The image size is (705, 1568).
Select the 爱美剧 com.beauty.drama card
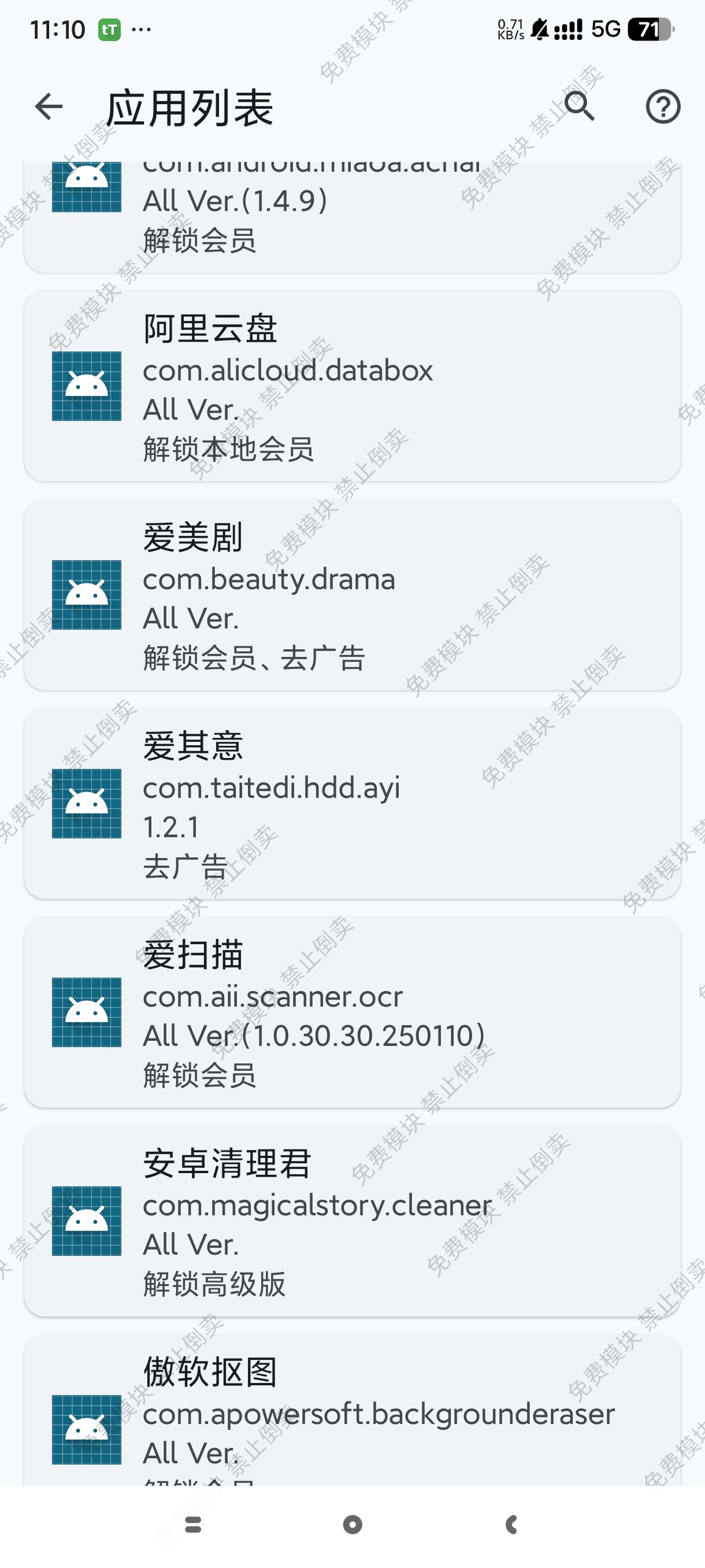coord(352,596)
